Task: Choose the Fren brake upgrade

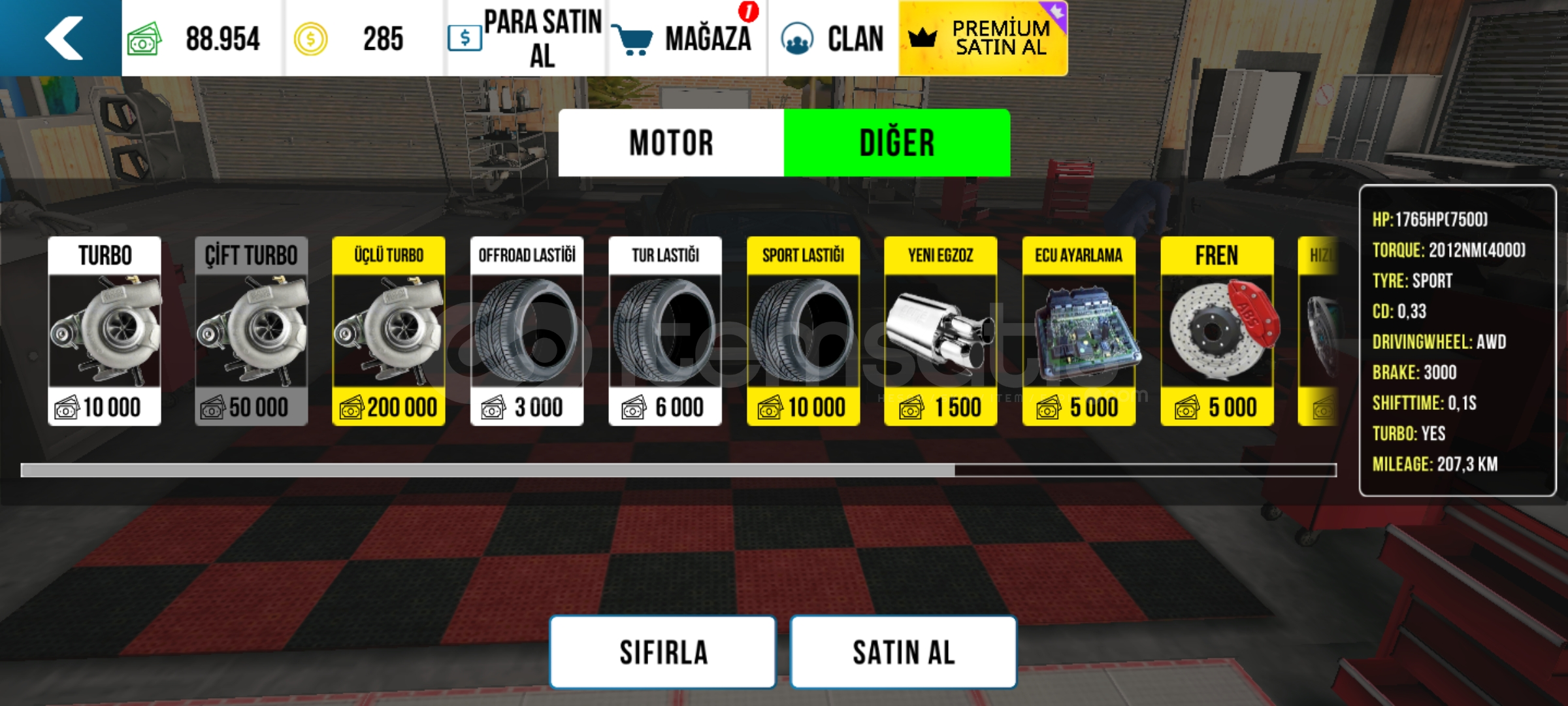Action: click(x=1217, y=331)
